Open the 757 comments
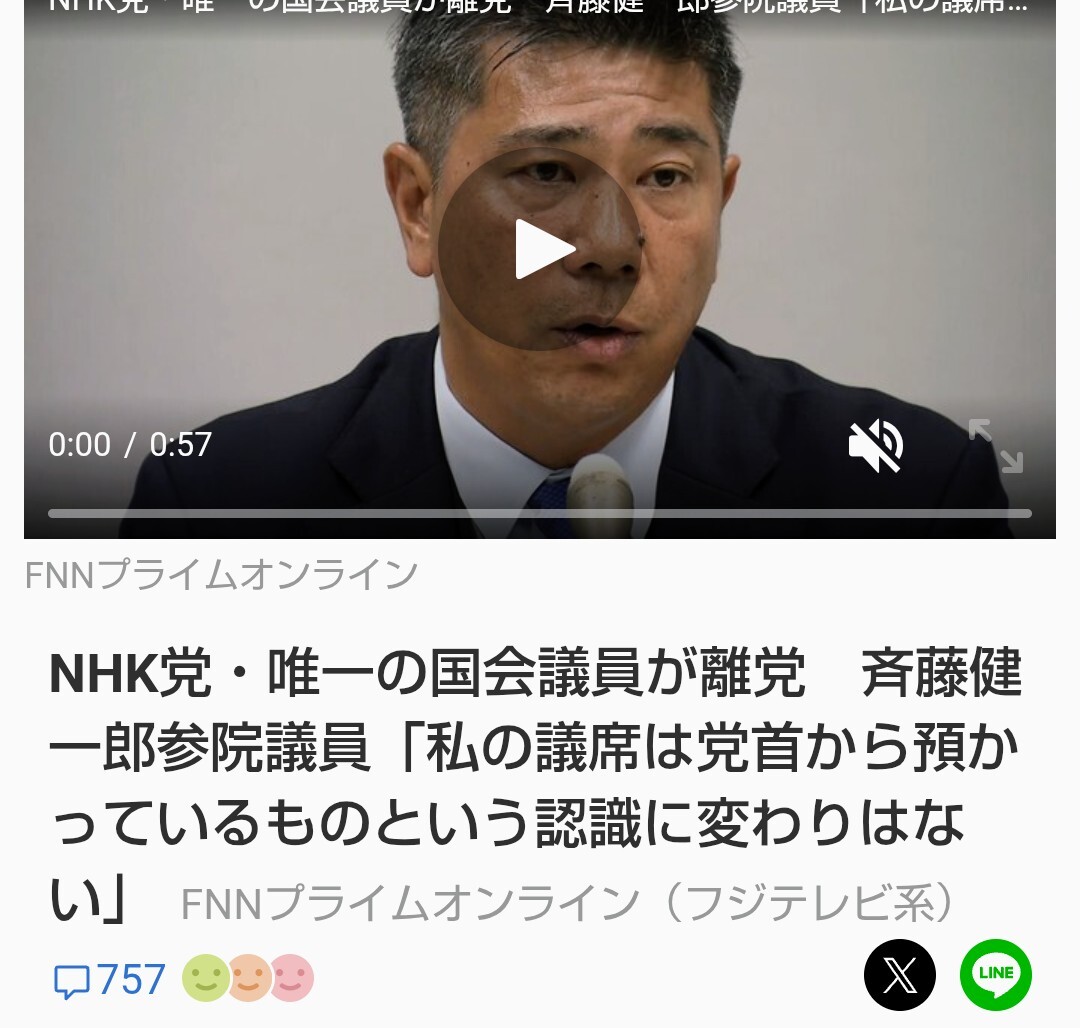The height and width of the screenshot is (1028, 1080). tap(110, 979)
